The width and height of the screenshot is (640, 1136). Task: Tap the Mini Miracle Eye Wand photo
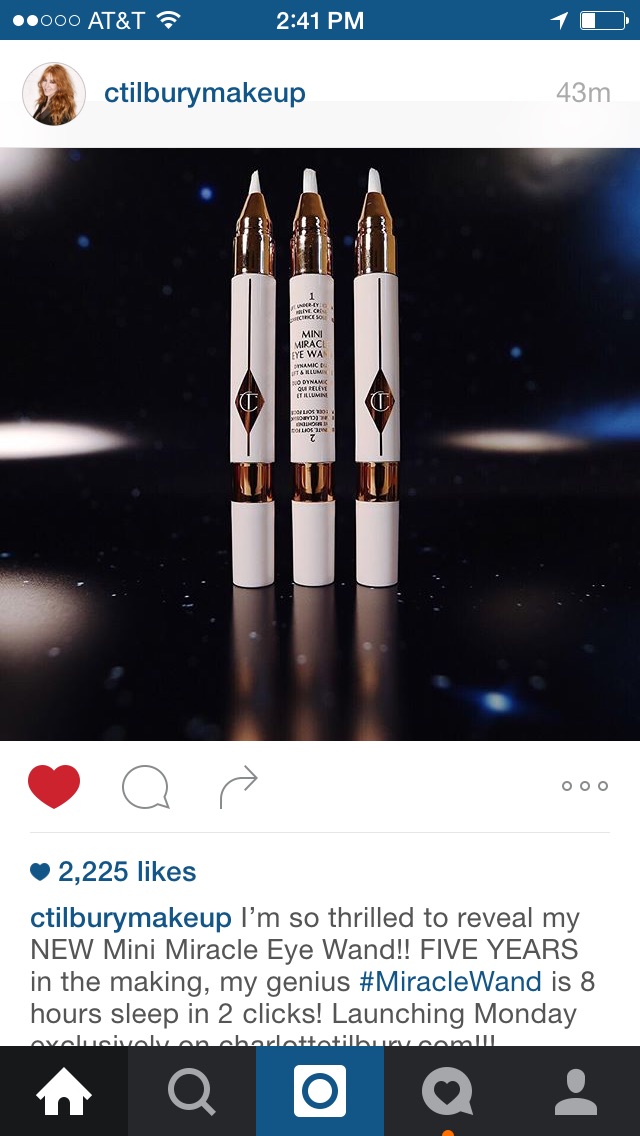tap(320, 445)
